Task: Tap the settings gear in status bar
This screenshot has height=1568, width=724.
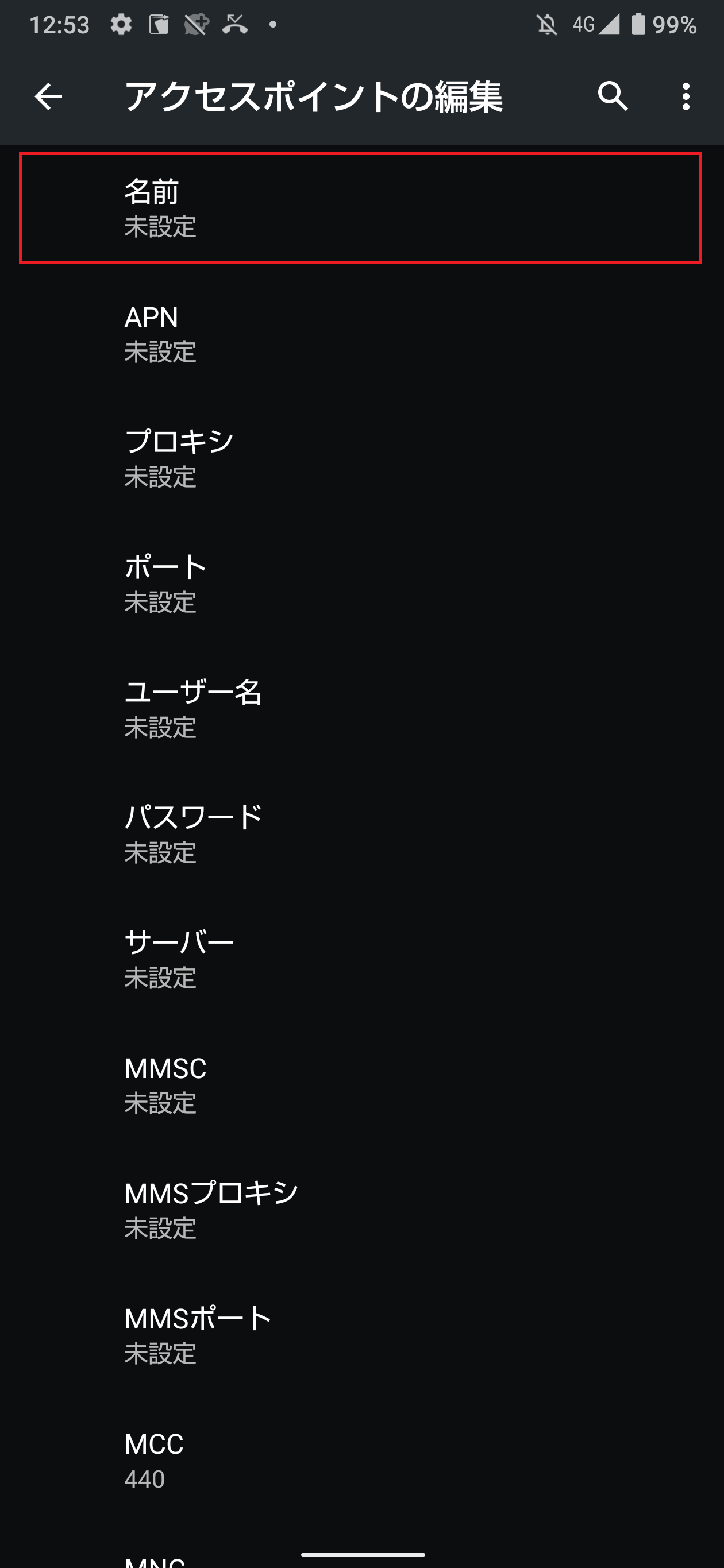Action: 121,24
